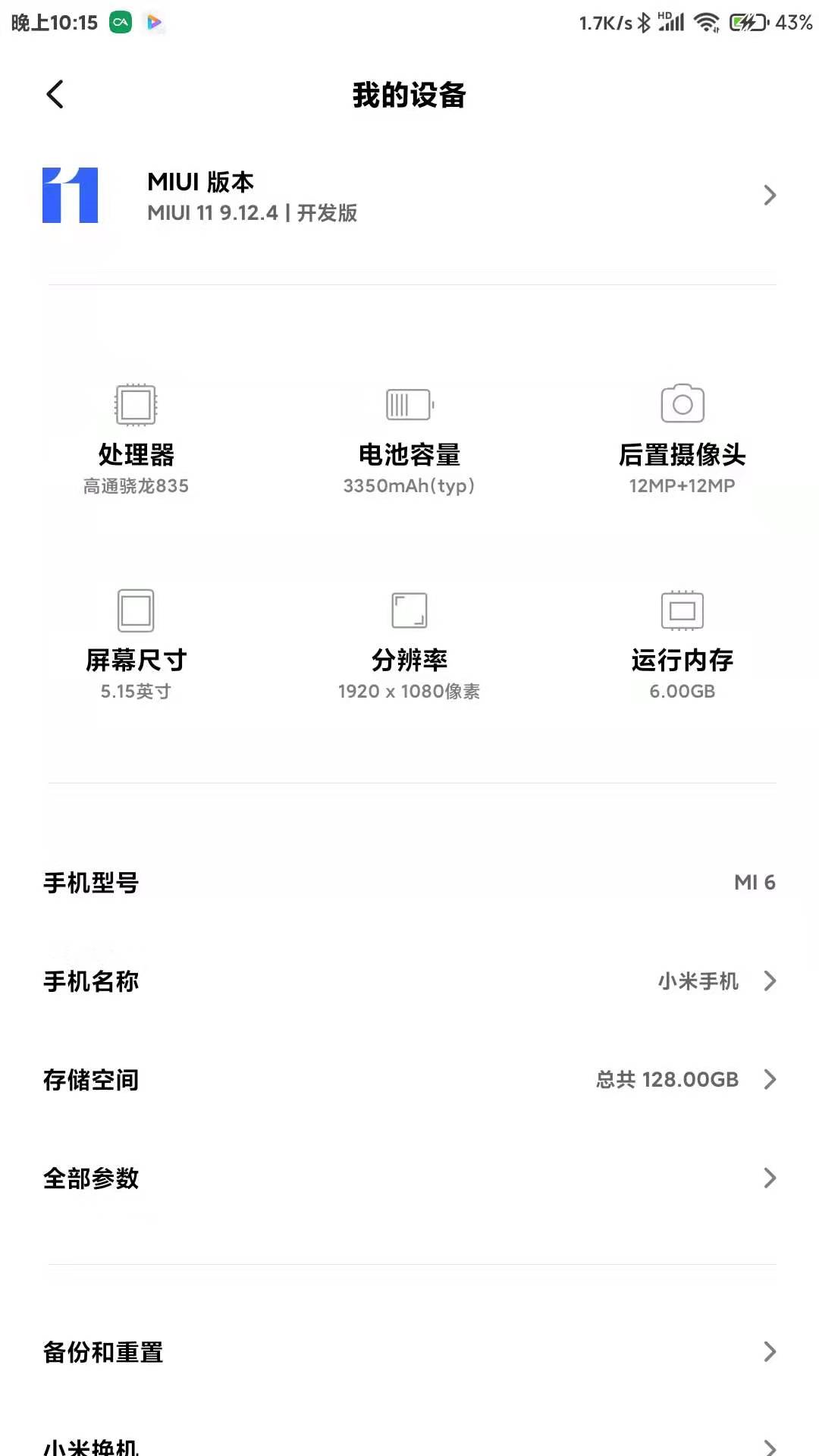Click the screen size (屏幕尺寸) icon
Image resolution: width=819 pixels, height=1456 pixels.
(137, 609)
